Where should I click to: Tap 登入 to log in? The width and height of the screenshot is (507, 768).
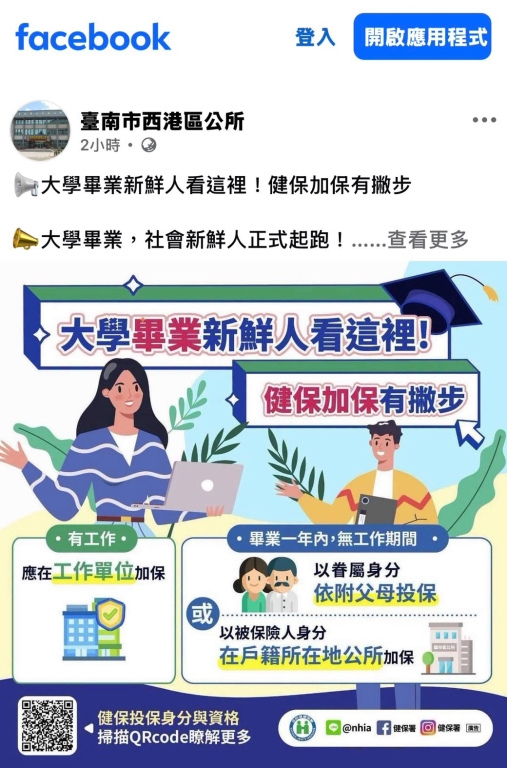pyautogui.click(x=315, y=37)
